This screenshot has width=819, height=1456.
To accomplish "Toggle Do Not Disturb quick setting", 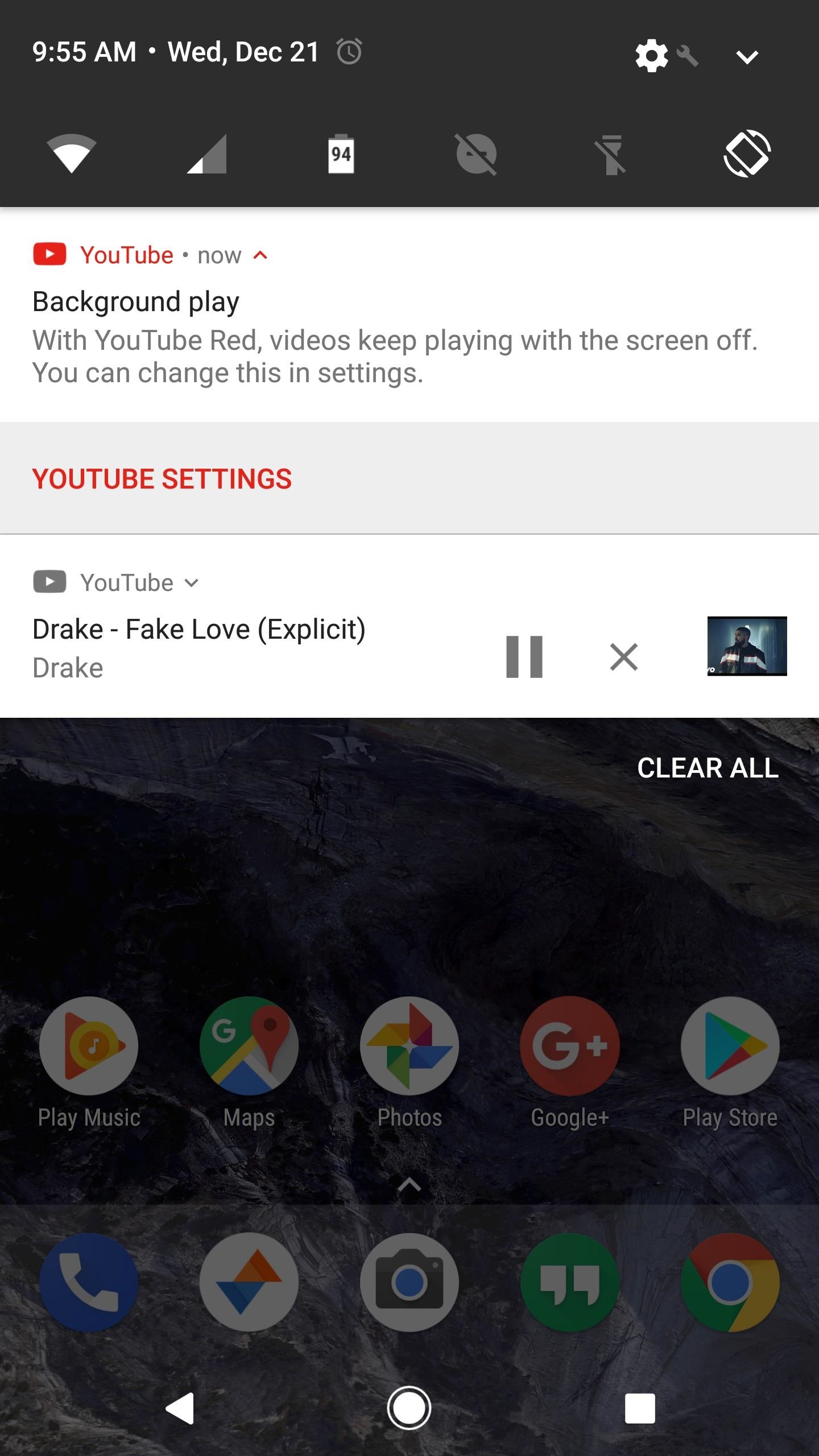I will click(476, 154).
